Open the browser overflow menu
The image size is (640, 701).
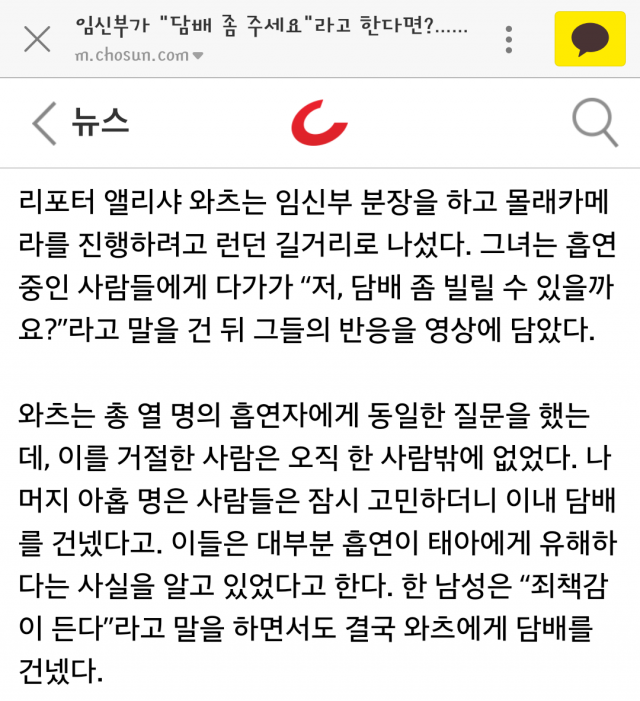pyautogui.click(x=509, y=39)
